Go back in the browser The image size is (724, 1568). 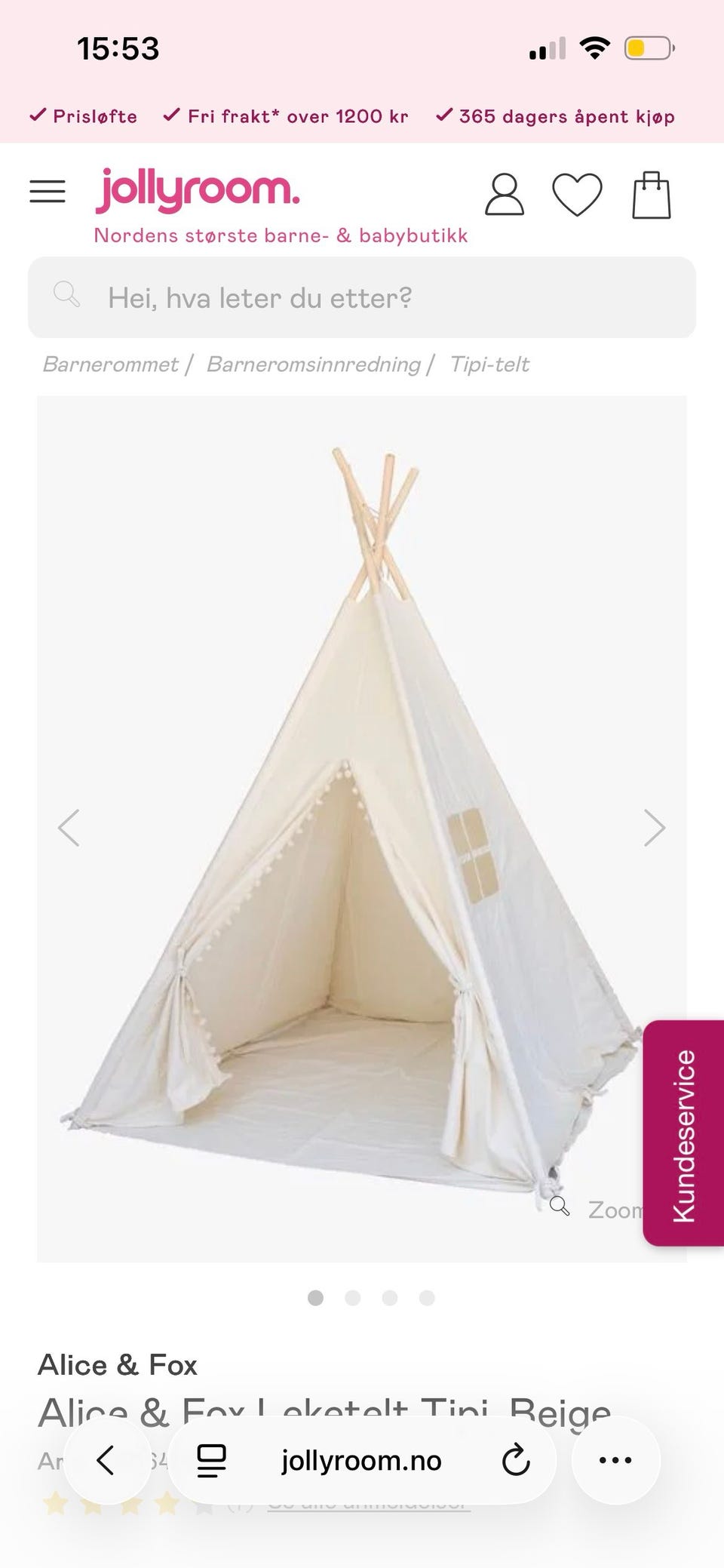tap(106, 1460)
